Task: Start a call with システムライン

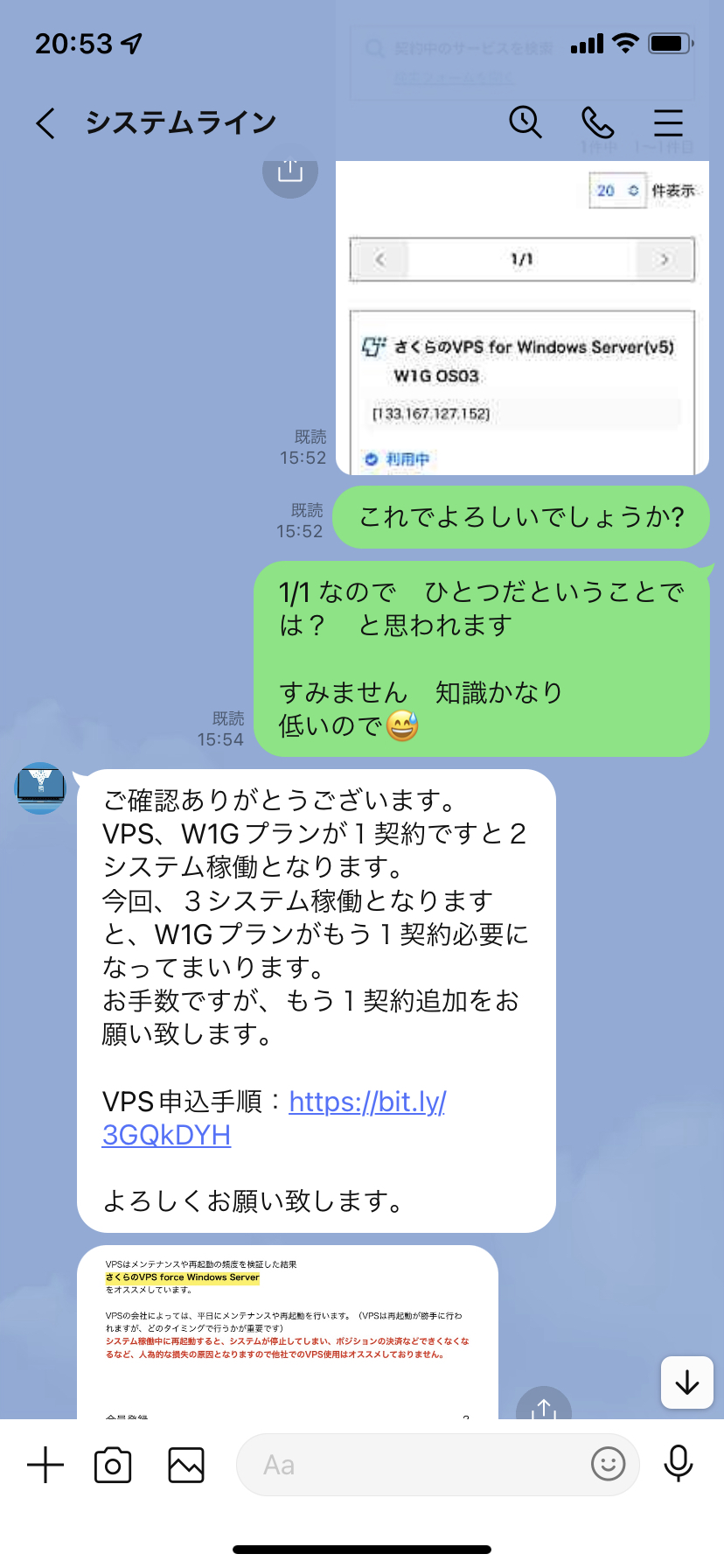Action: [x=598, y=123]
